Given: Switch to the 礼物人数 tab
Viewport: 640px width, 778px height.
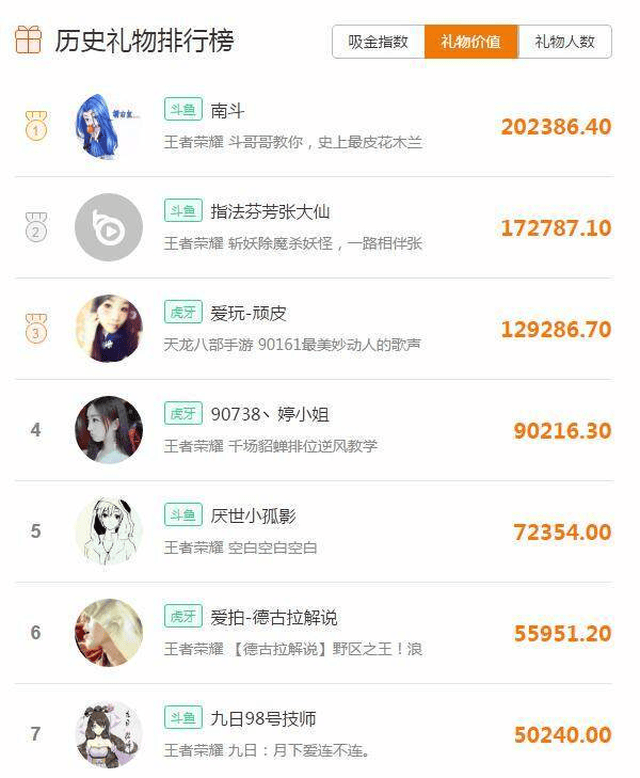Looking at the screenshot, I should point(564,42).
